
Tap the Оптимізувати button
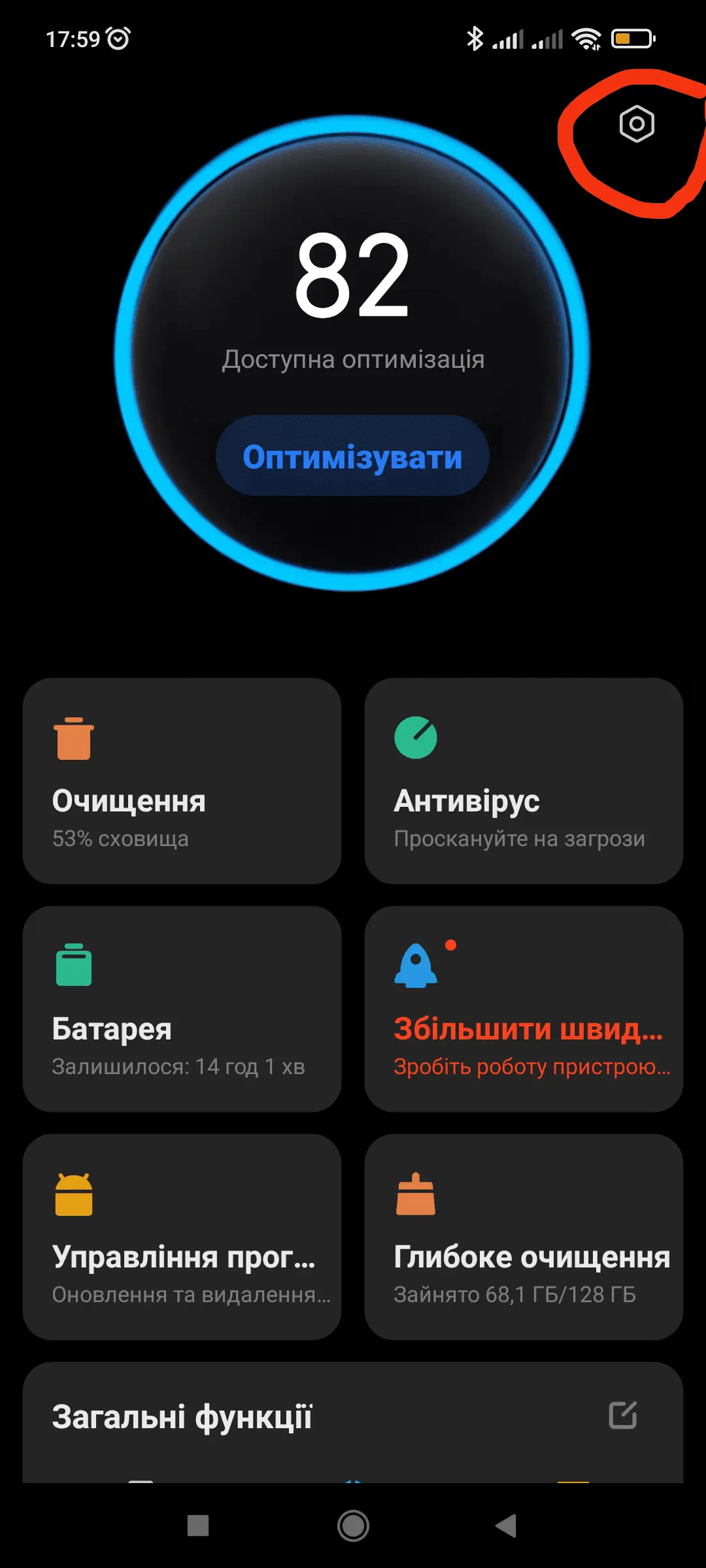pos(352,456)
